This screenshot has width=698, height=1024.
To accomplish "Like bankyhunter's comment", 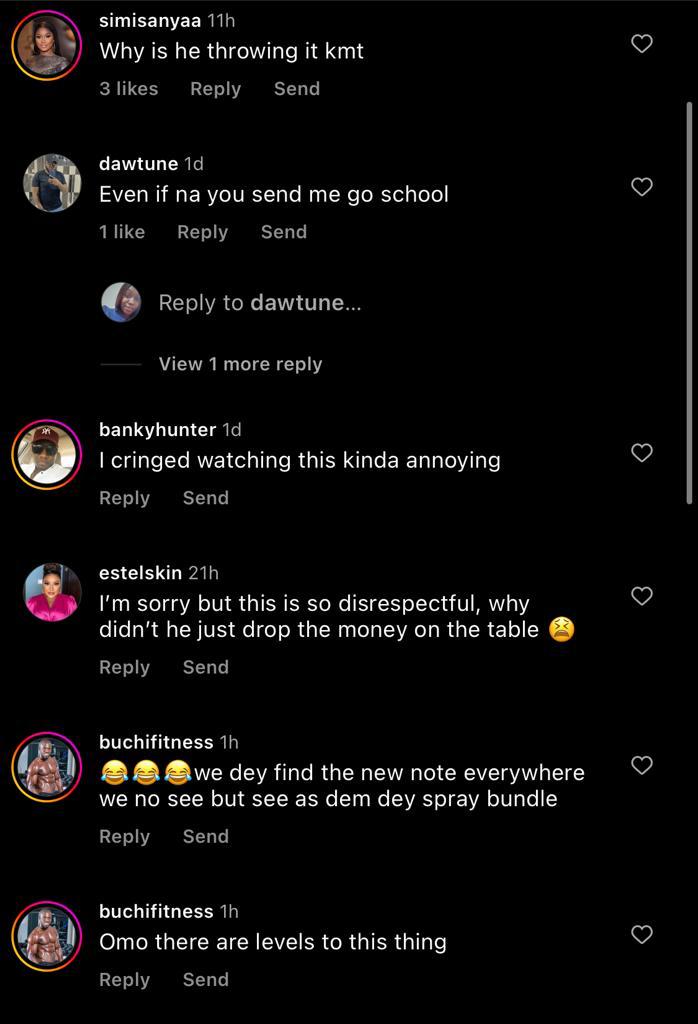I will pyautogui.click(x=642, y=452).
